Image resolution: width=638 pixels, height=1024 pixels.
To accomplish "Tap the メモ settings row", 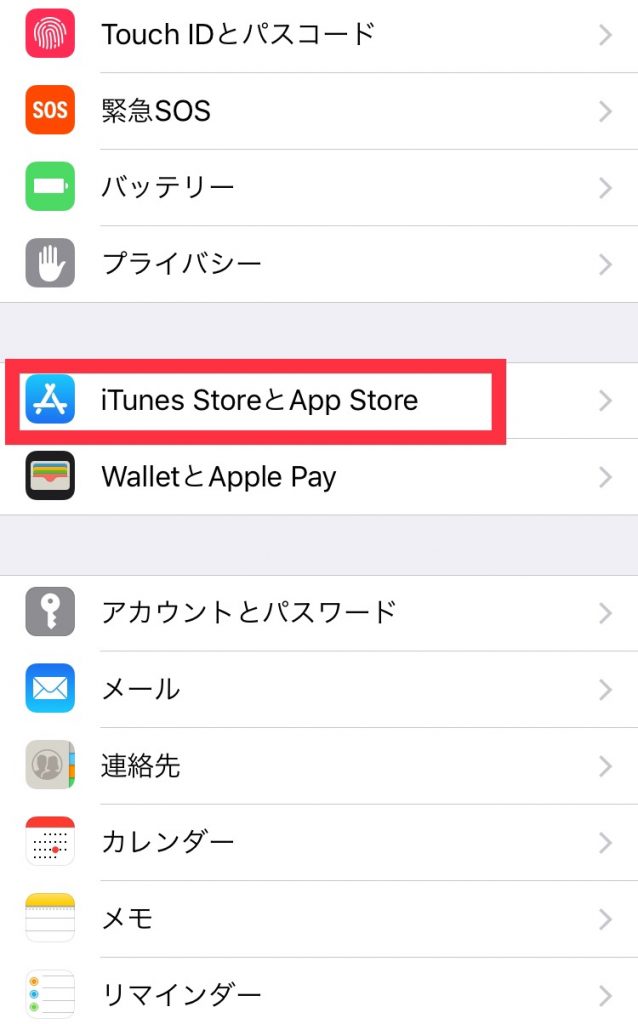I will point(319,918).
